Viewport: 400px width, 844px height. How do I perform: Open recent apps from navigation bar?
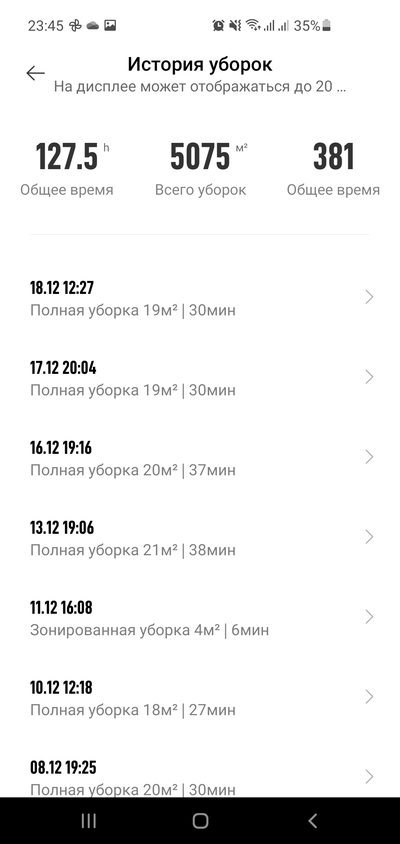[x=88, y=820]
